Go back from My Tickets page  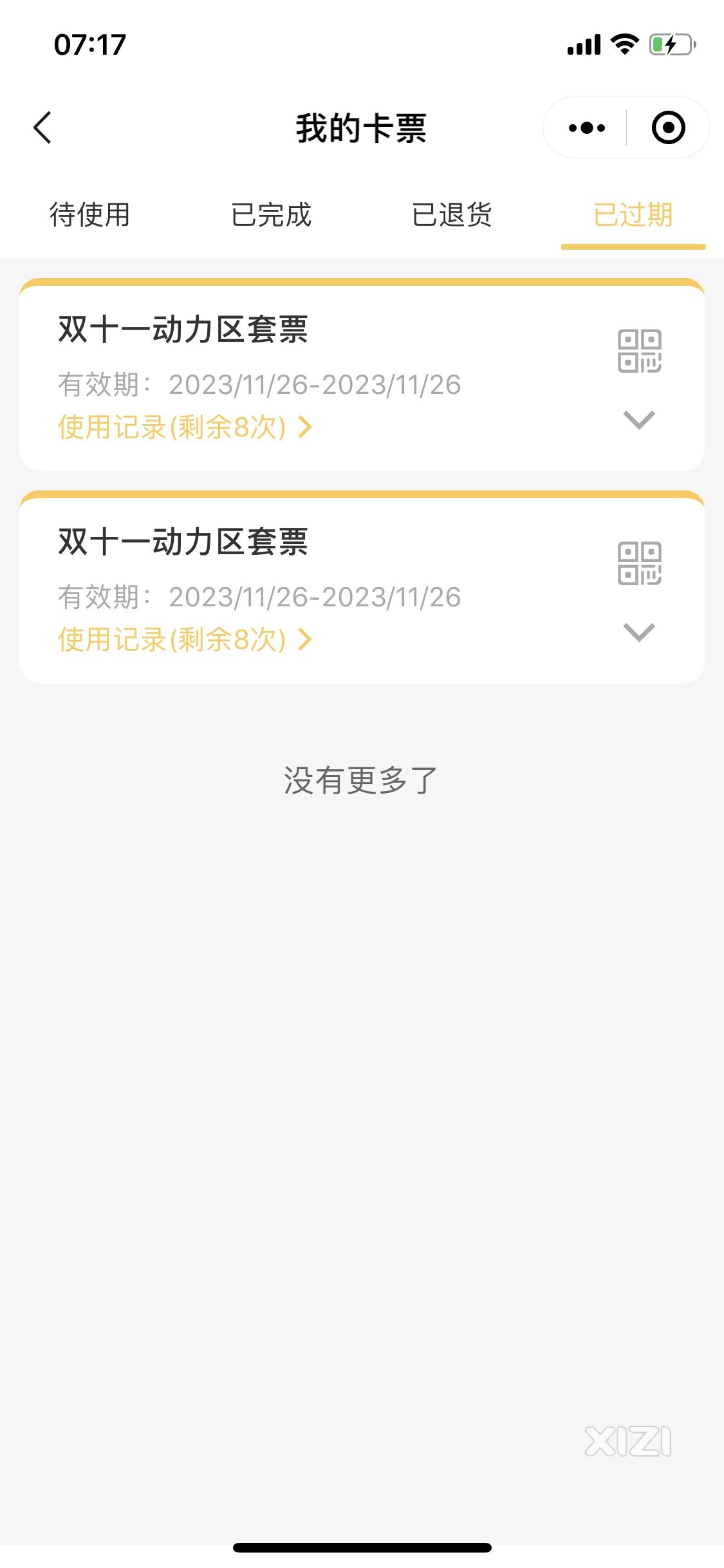click(x=42, y=127)
